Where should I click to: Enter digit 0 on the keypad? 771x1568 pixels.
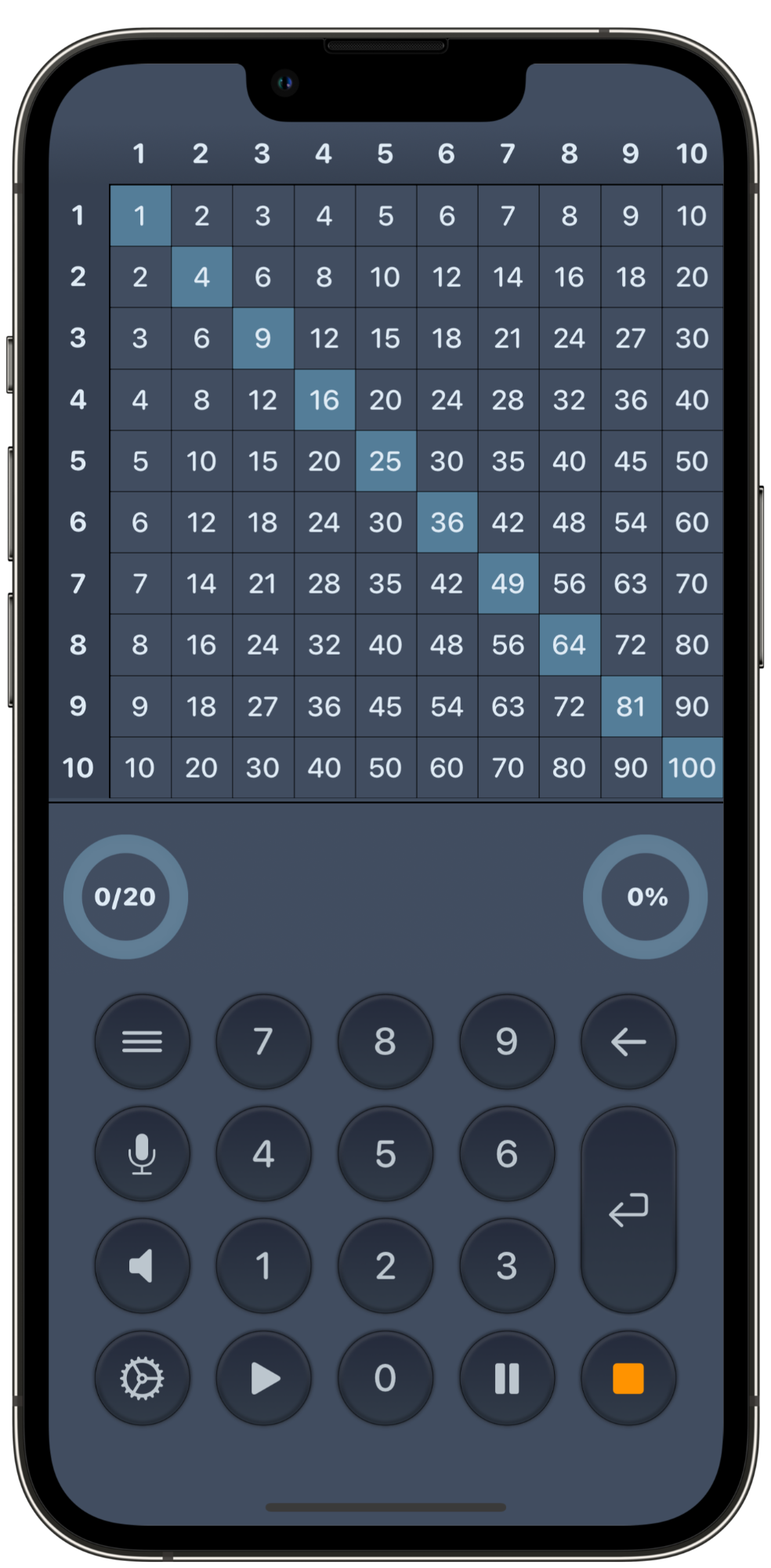385,1377
